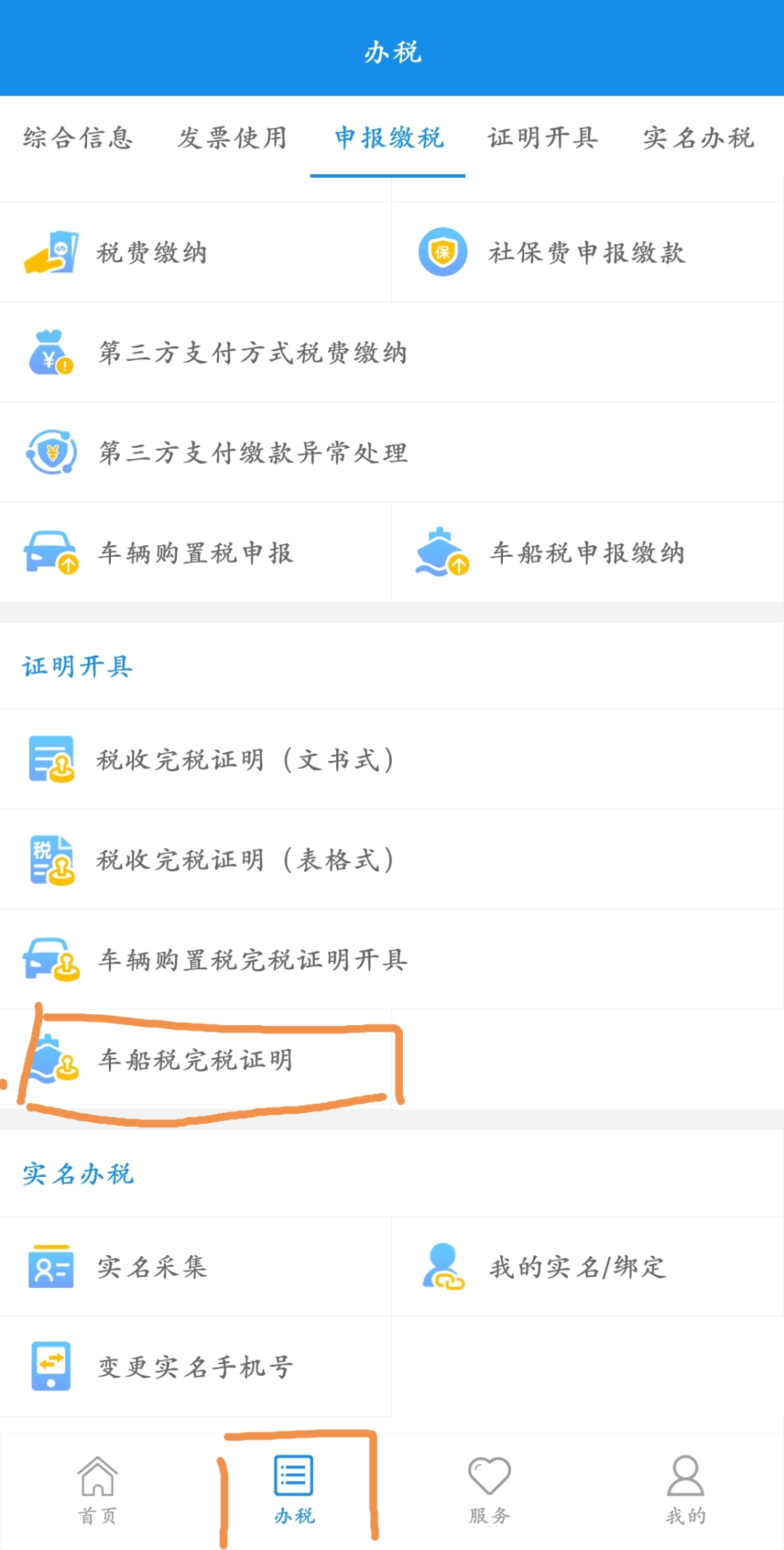Open 实名采集
The width and height of the screenshot is (784, 1550).
point(195,1267)
